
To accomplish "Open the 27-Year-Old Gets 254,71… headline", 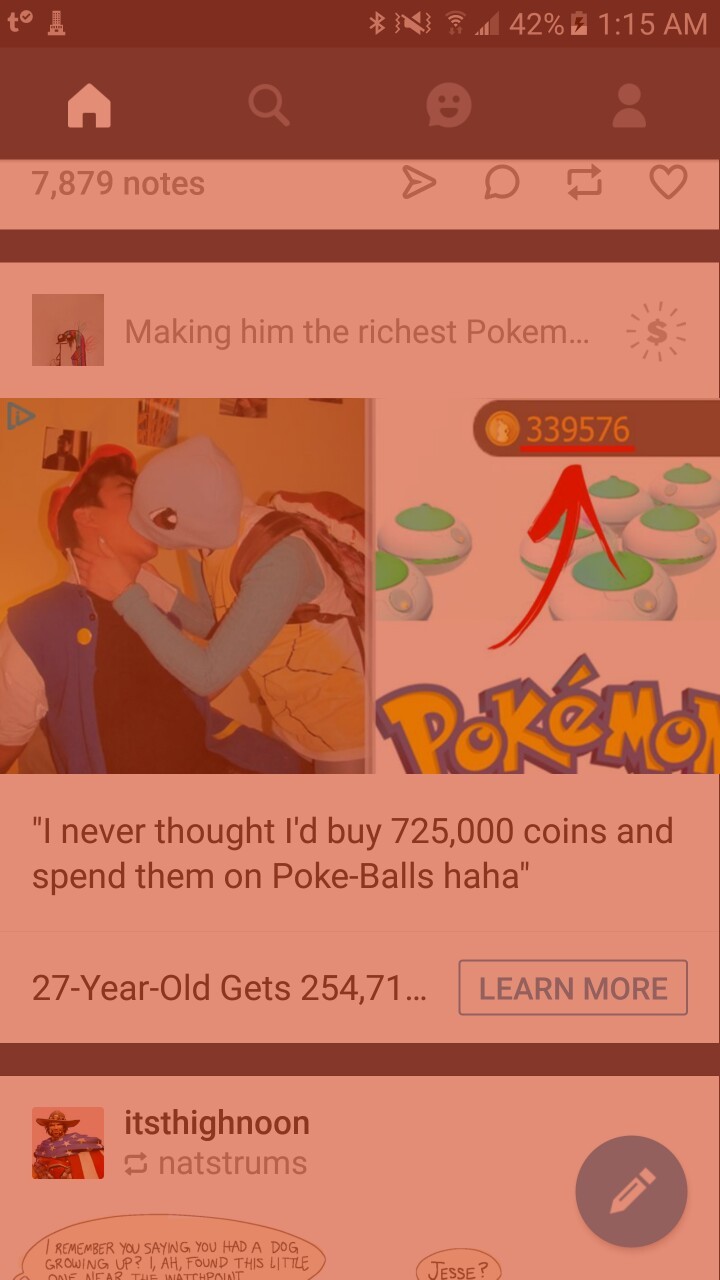I will [x=229, y=988].
